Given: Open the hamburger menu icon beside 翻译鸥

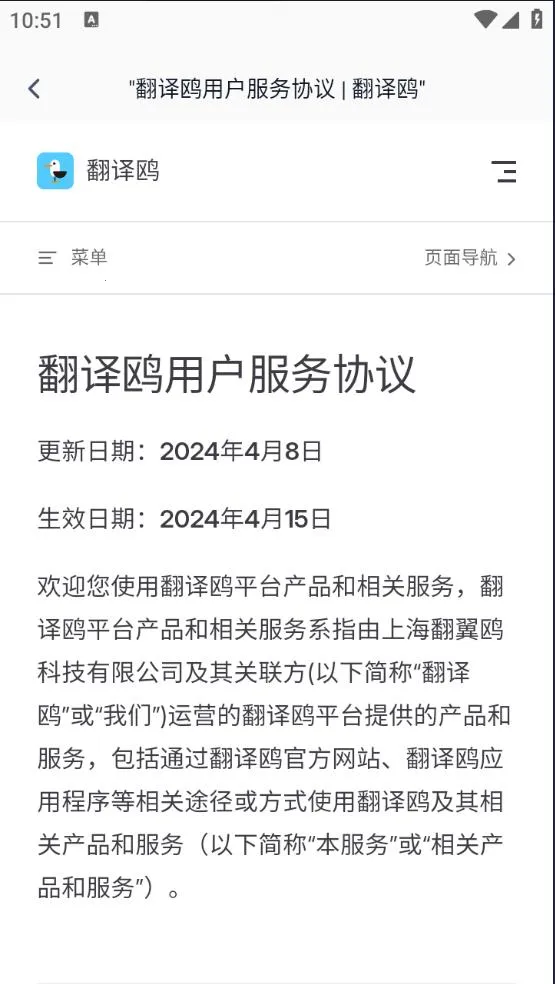Looking at the screenshot, I should point(504,171).
